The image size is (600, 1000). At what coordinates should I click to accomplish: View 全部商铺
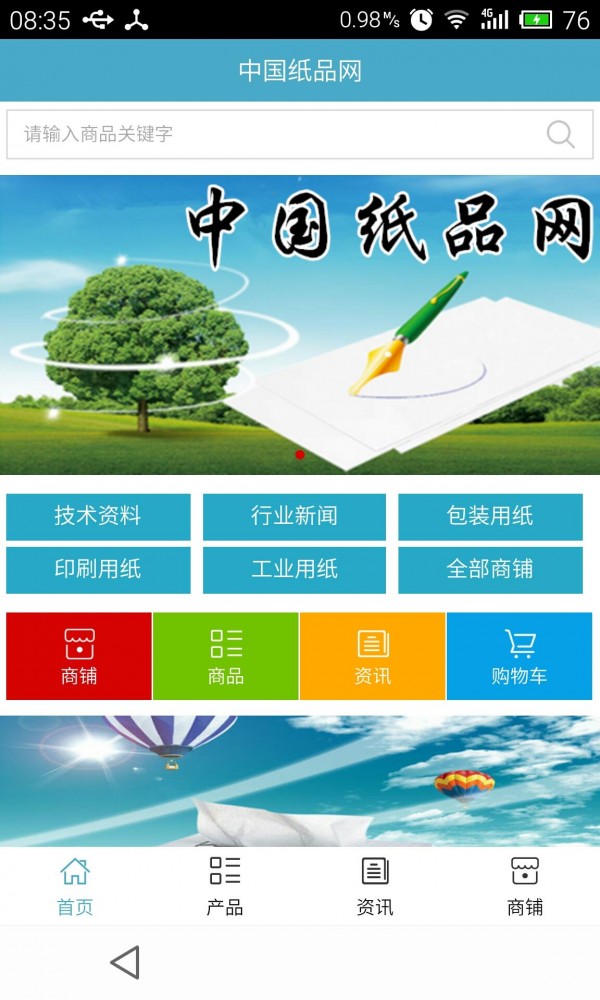(490, 569)
